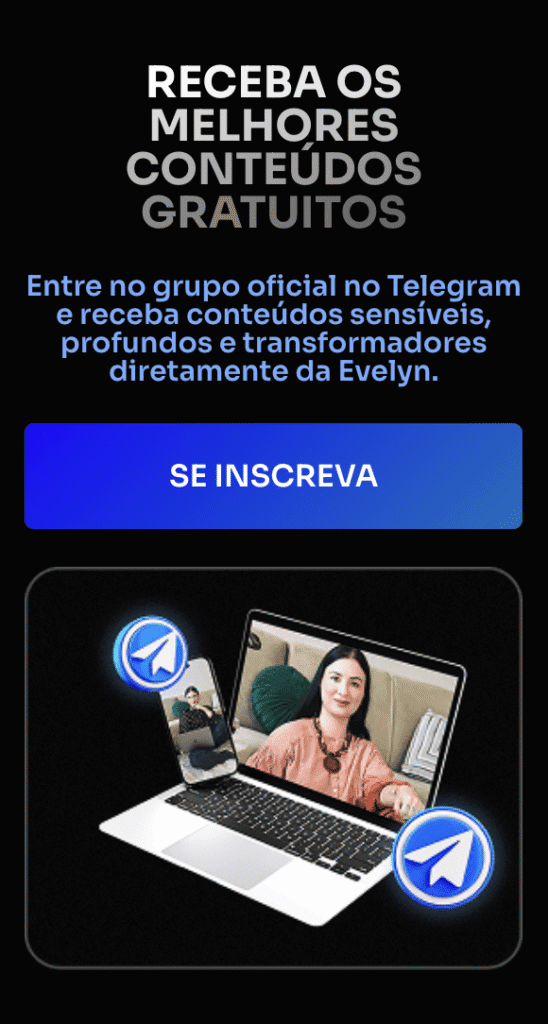This screenshot has width=548, height=1024.
Task: Tap the SE INSCREVA button
Action: [273, 476]
